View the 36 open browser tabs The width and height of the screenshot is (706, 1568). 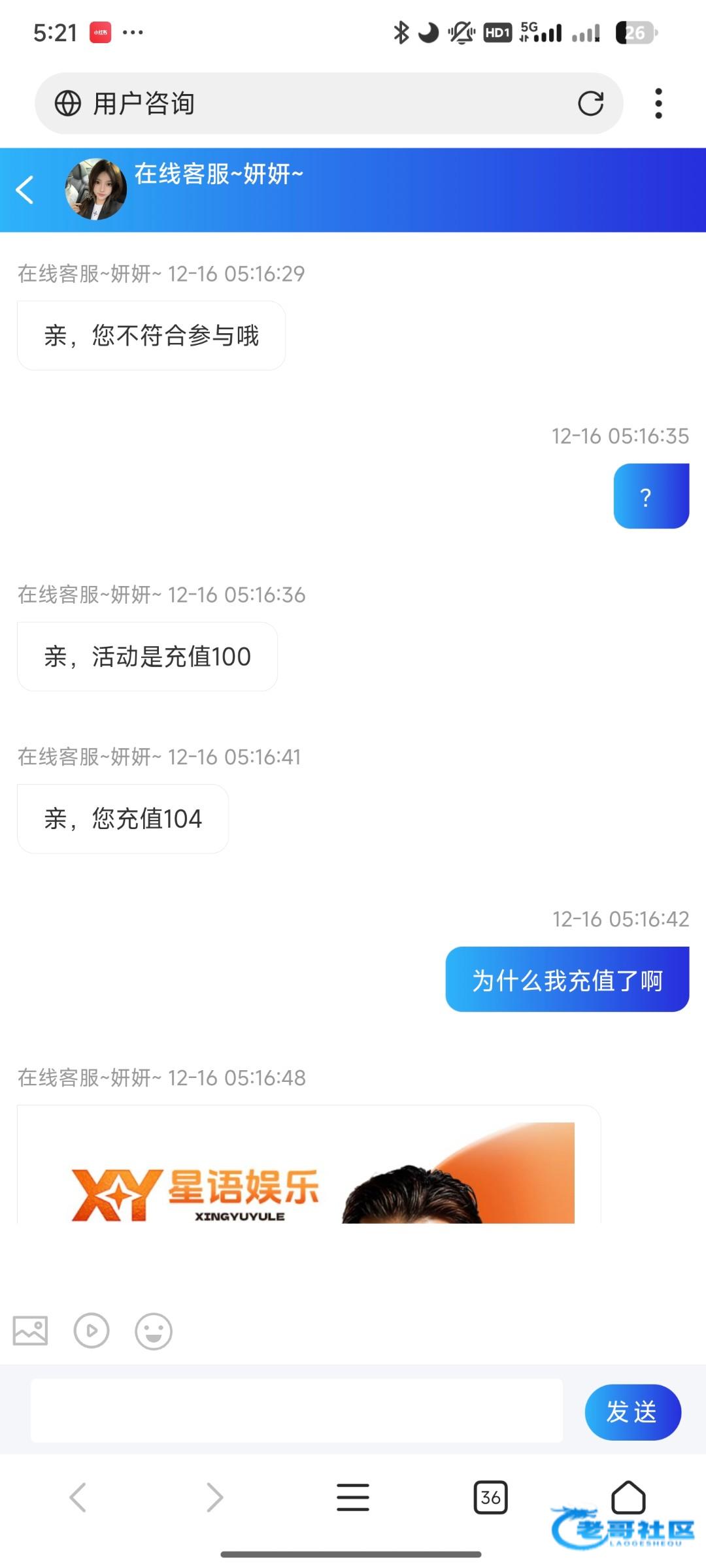coord(490,1497)
